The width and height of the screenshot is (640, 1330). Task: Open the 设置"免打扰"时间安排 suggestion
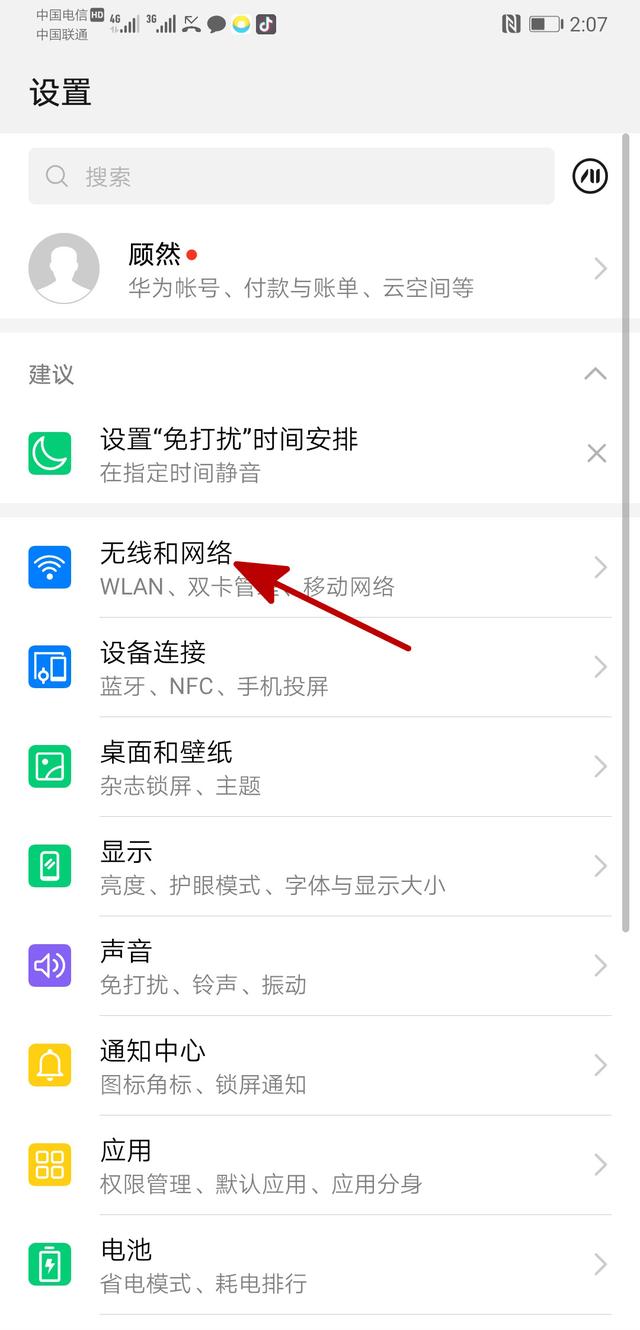(x=300, y=454)
